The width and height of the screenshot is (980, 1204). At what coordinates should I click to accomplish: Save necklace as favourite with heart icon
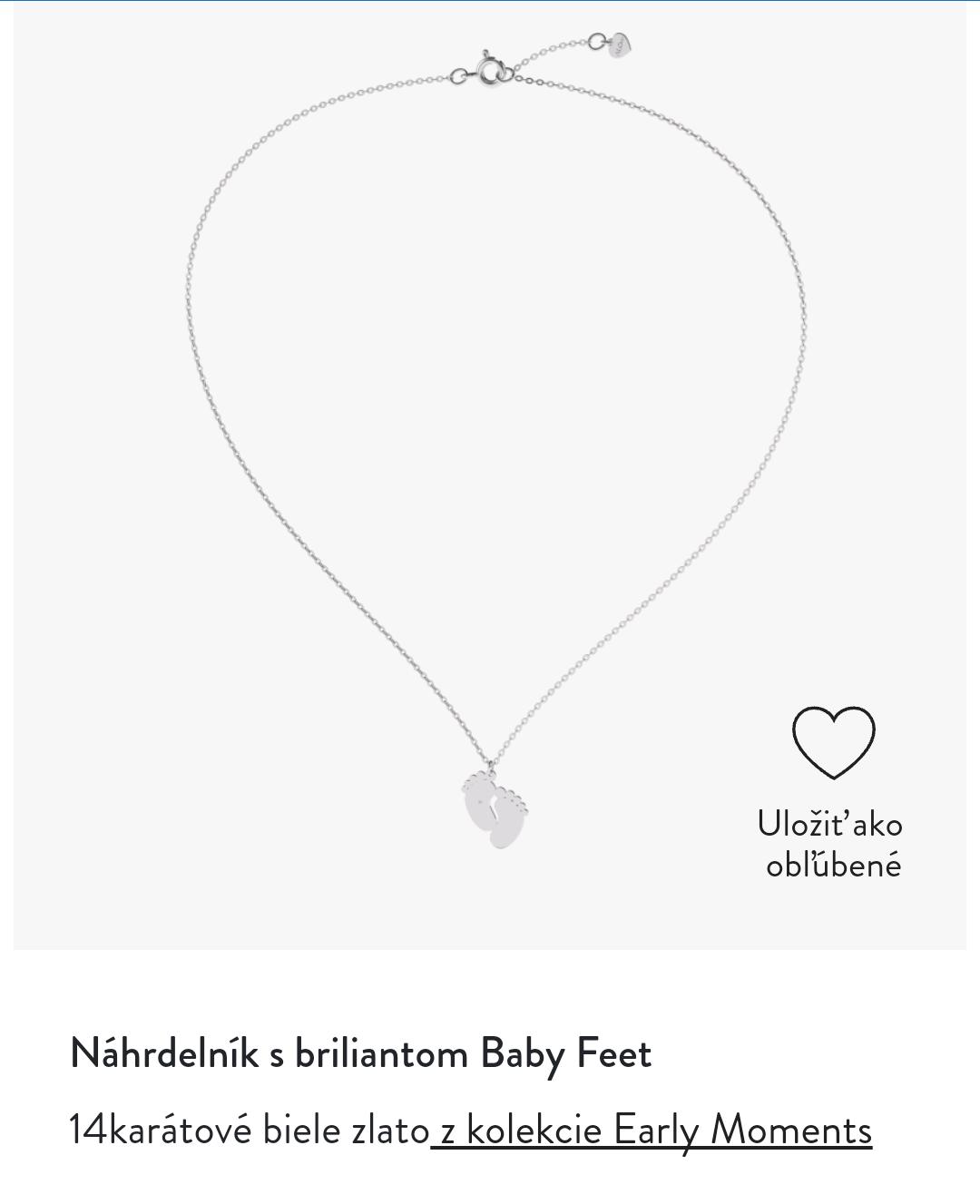click(x=833, y=743)
